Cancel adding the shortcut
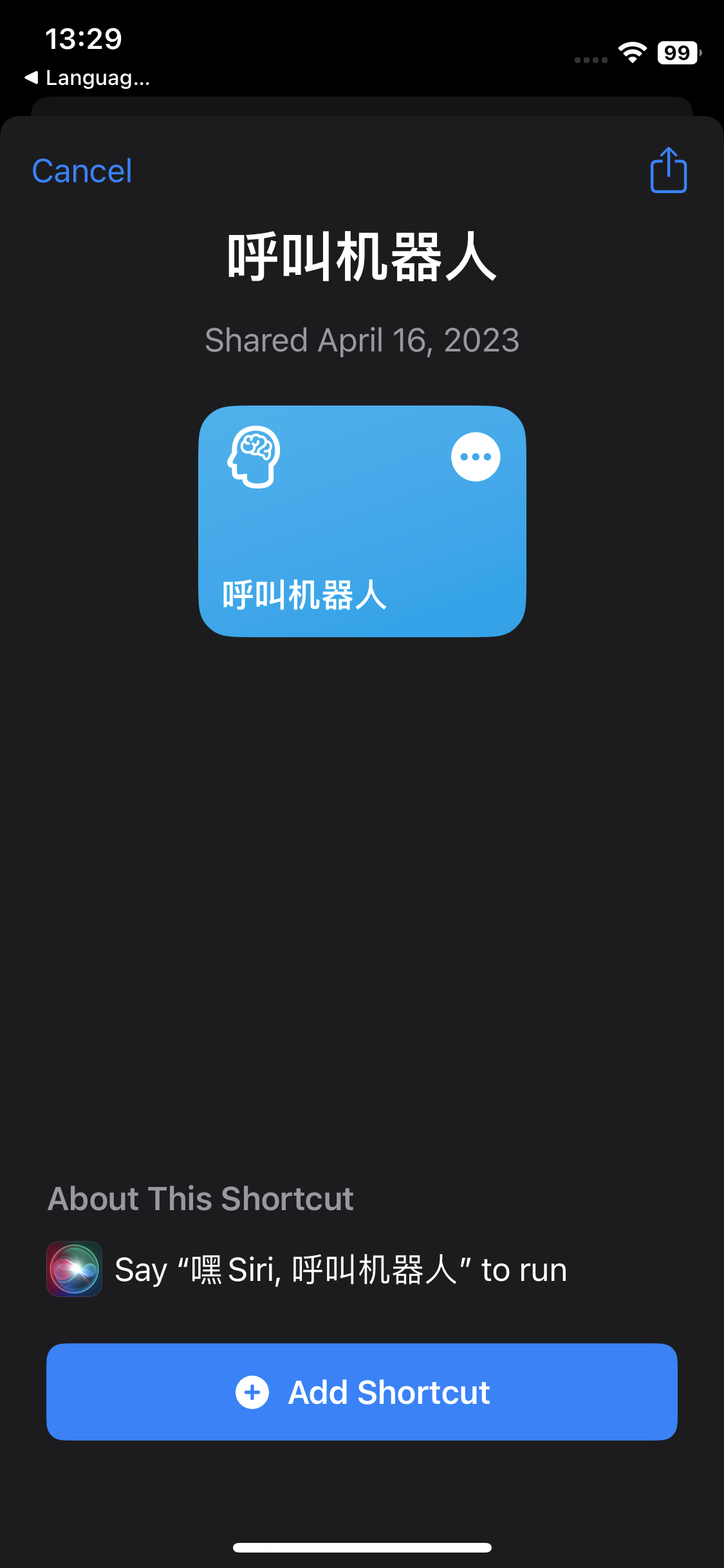724x1568 pixels. 82,171
